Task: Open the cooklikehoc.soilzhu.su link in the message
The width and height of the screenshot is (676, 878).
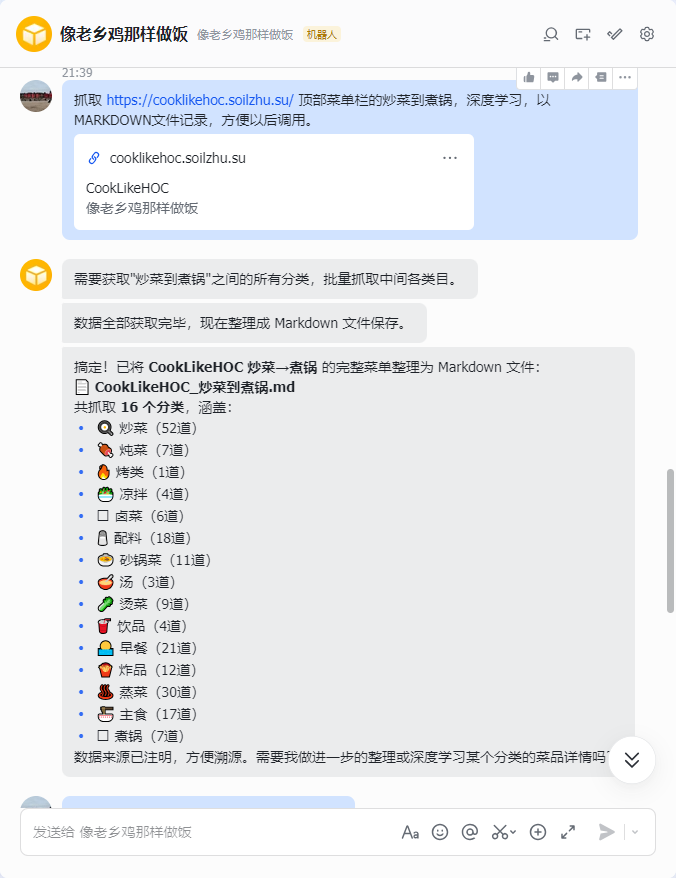Action: pos(200,100)
